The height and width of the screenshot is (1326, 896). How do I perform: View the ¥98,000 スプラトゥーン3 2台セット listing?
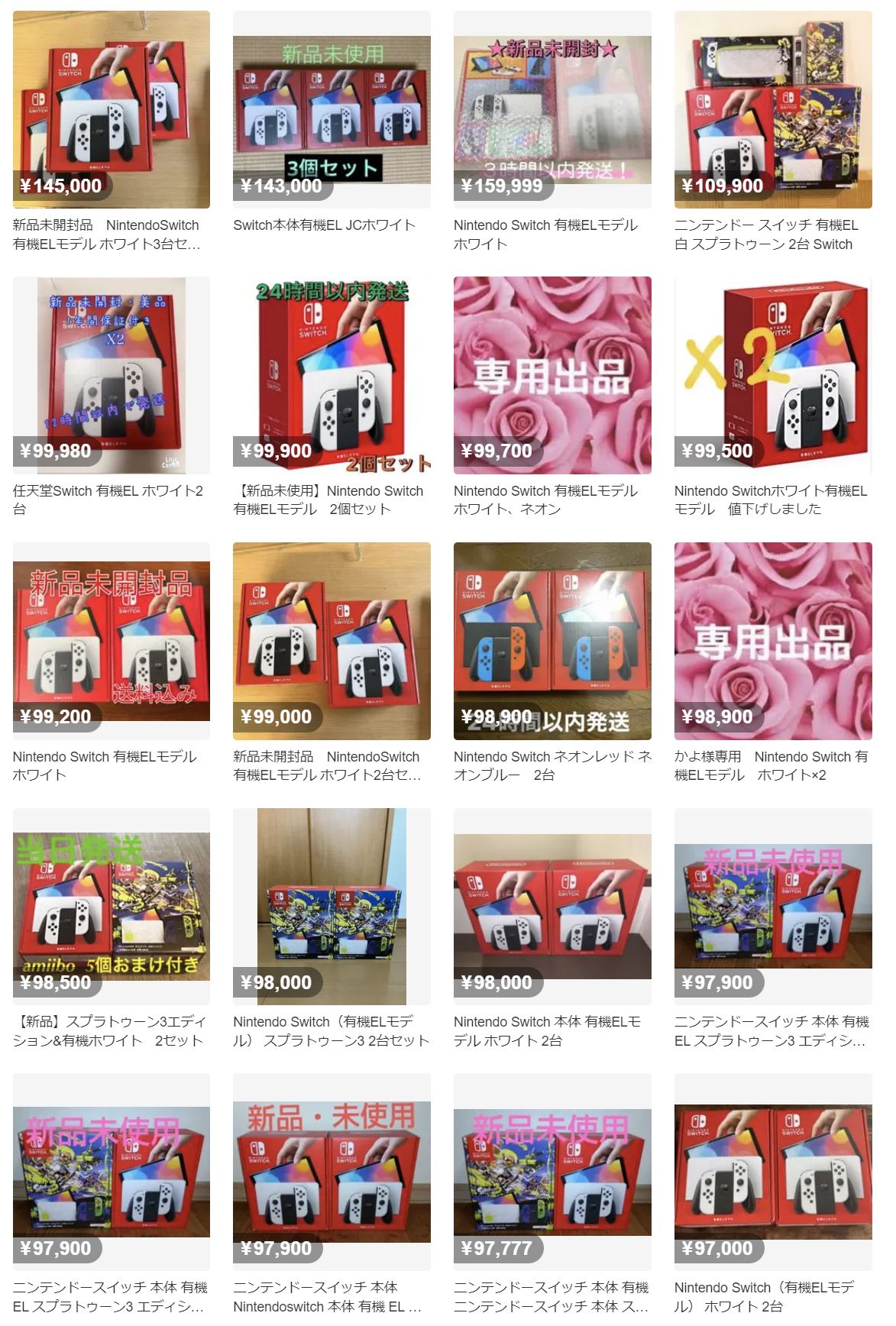[x=332, y=906]
